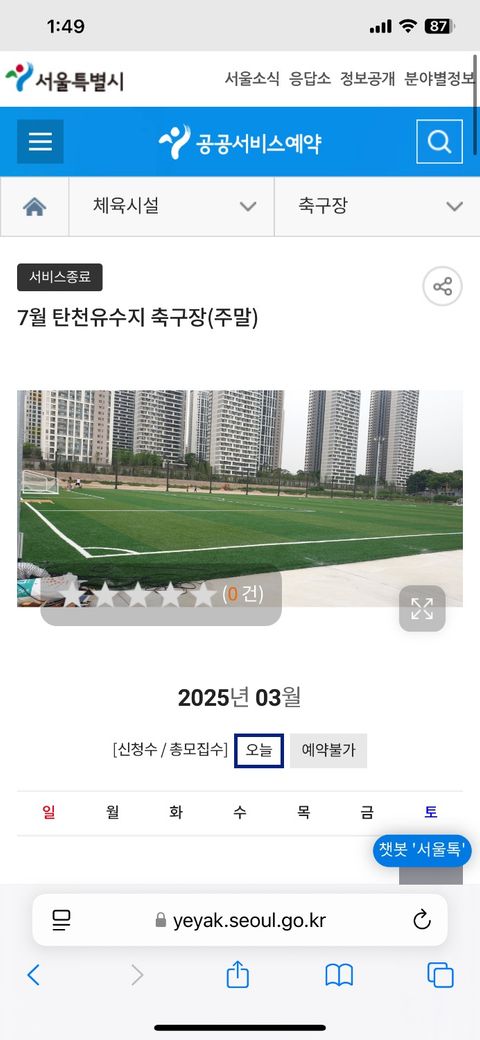The image size is (480, 1040).
Task: Open Safari share sheet
Action: tap(237, 975)
